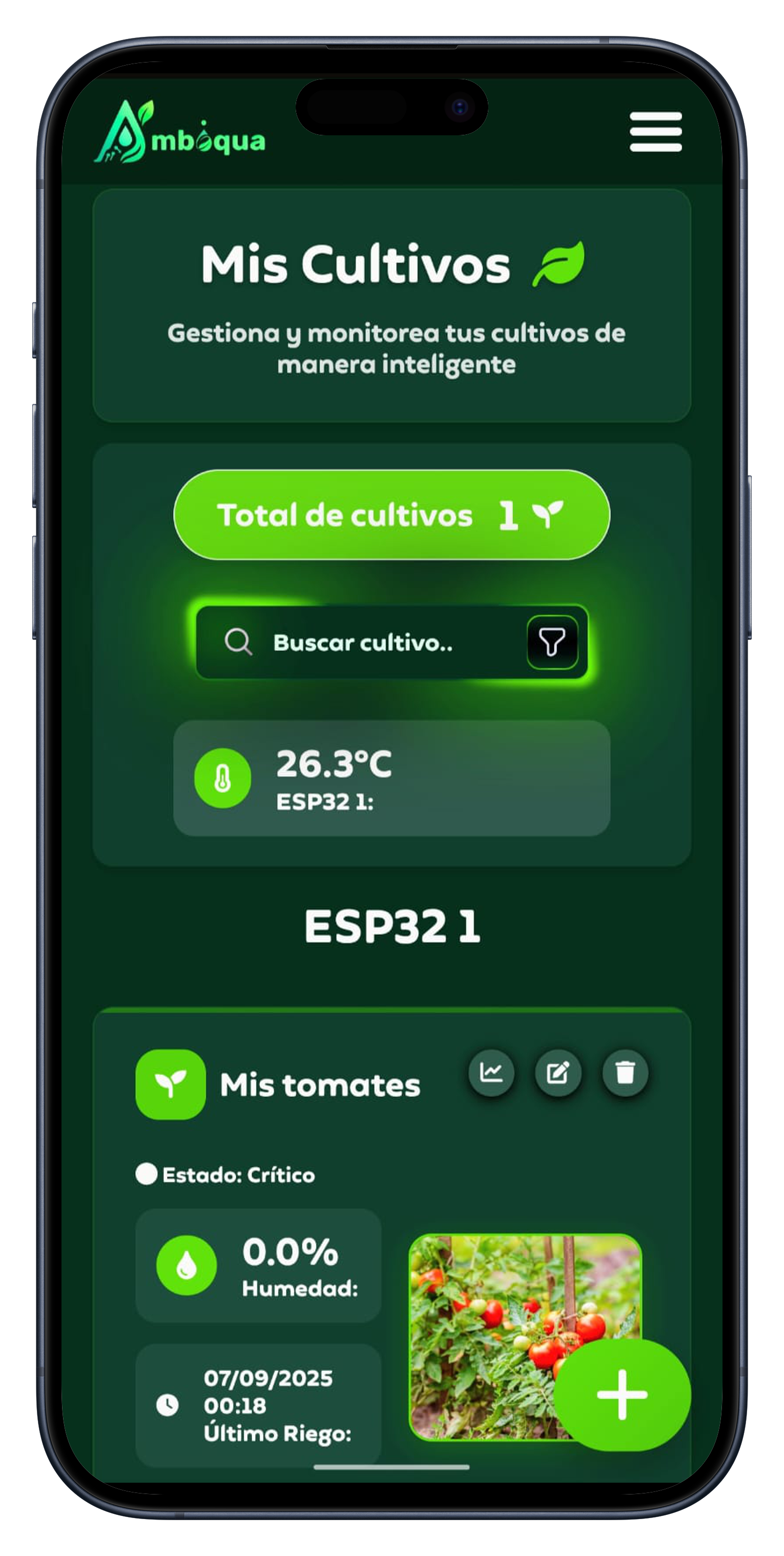This screenshot has width=784, height=1556.
Task: Add a new crop with plus button
Action: pyautogui.click(x=622, y=1394)
